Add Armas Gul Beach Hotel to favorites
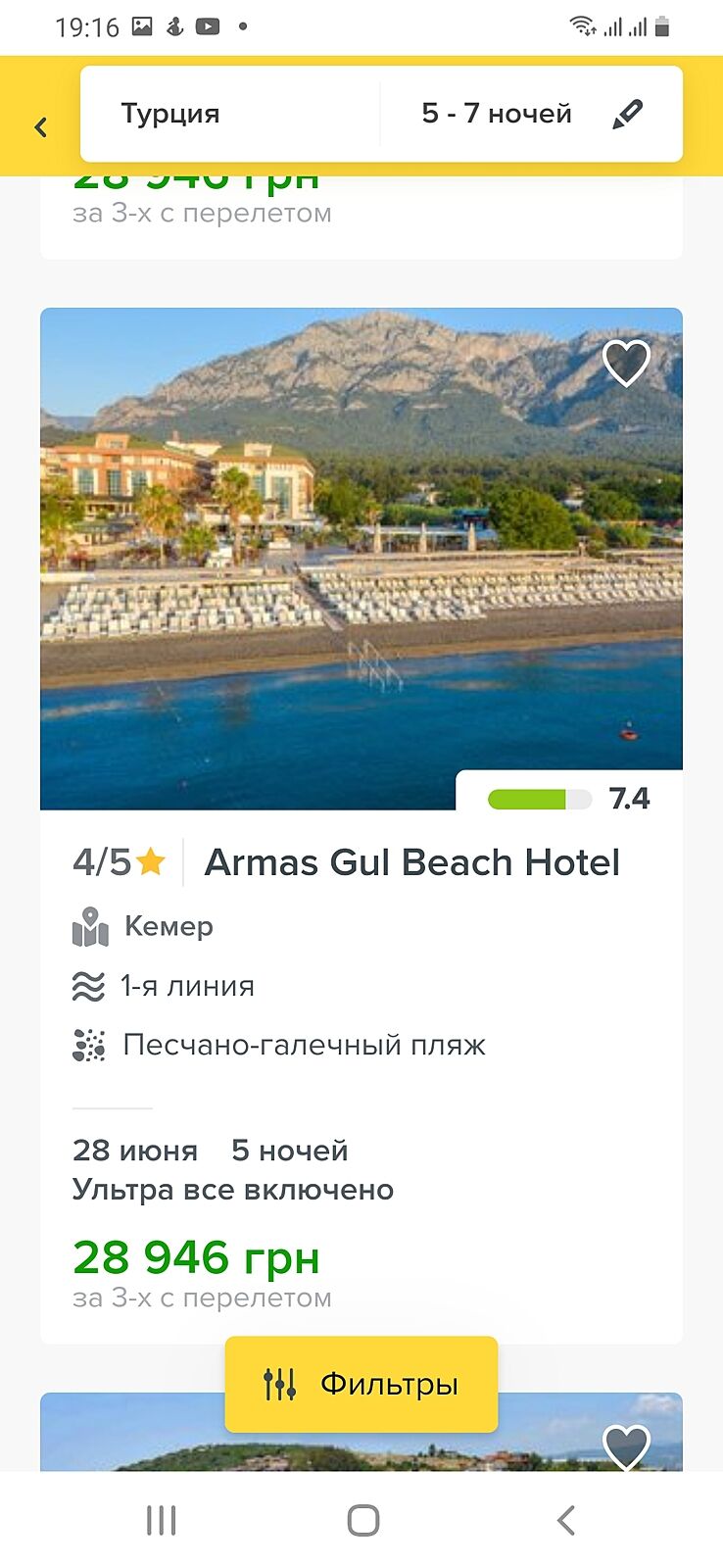Image resolution: width=723 pixels, height=1568 pixels. click(x=625, y=364)
